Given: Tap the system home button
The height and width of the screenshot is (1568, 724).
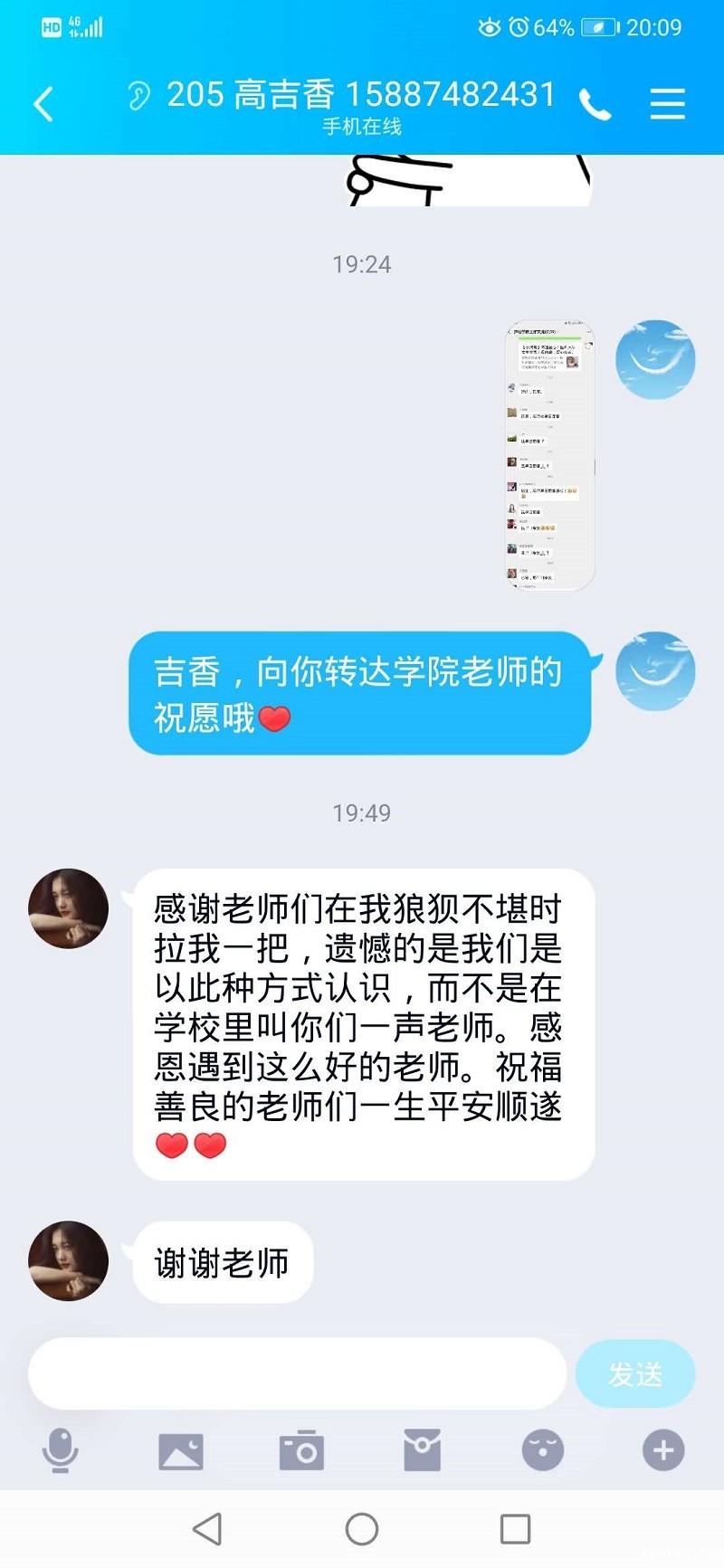Looking at the screenshot, I should tap(362, 1529).
